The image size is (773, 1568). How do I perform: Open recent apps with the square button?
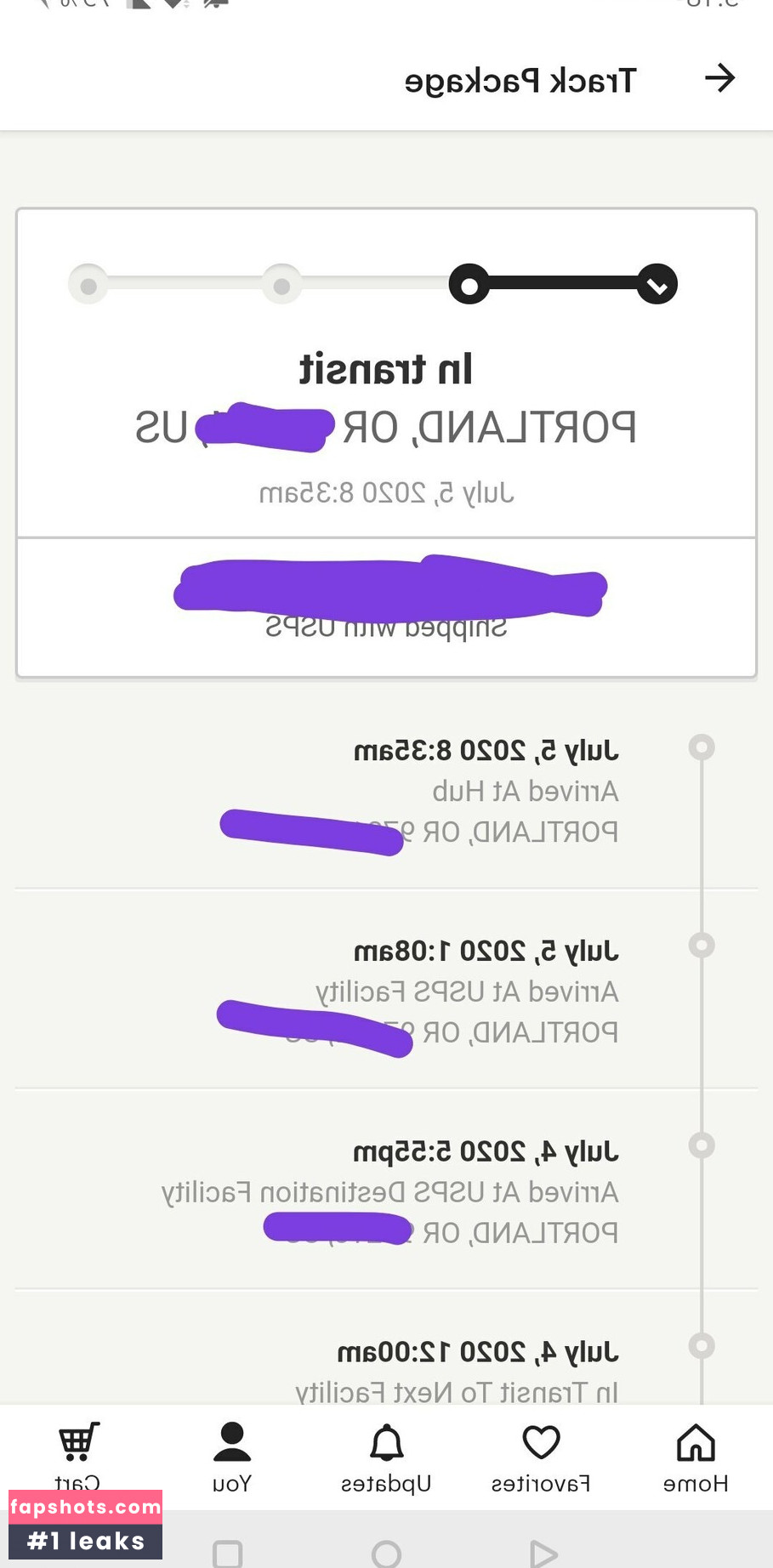[227, 1553]
